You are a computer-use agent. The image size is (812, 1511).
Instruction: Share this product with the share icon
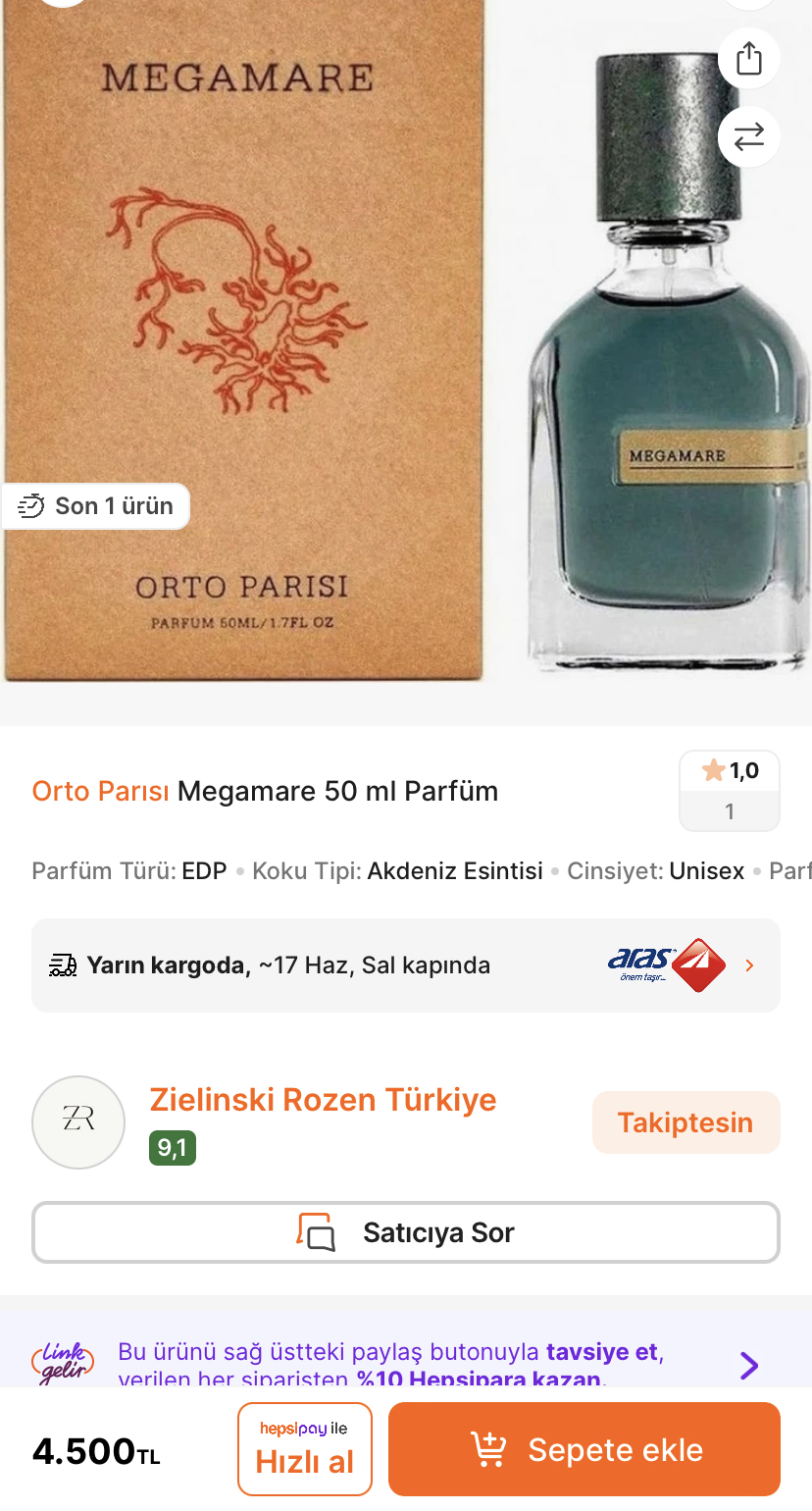point(748,59)
